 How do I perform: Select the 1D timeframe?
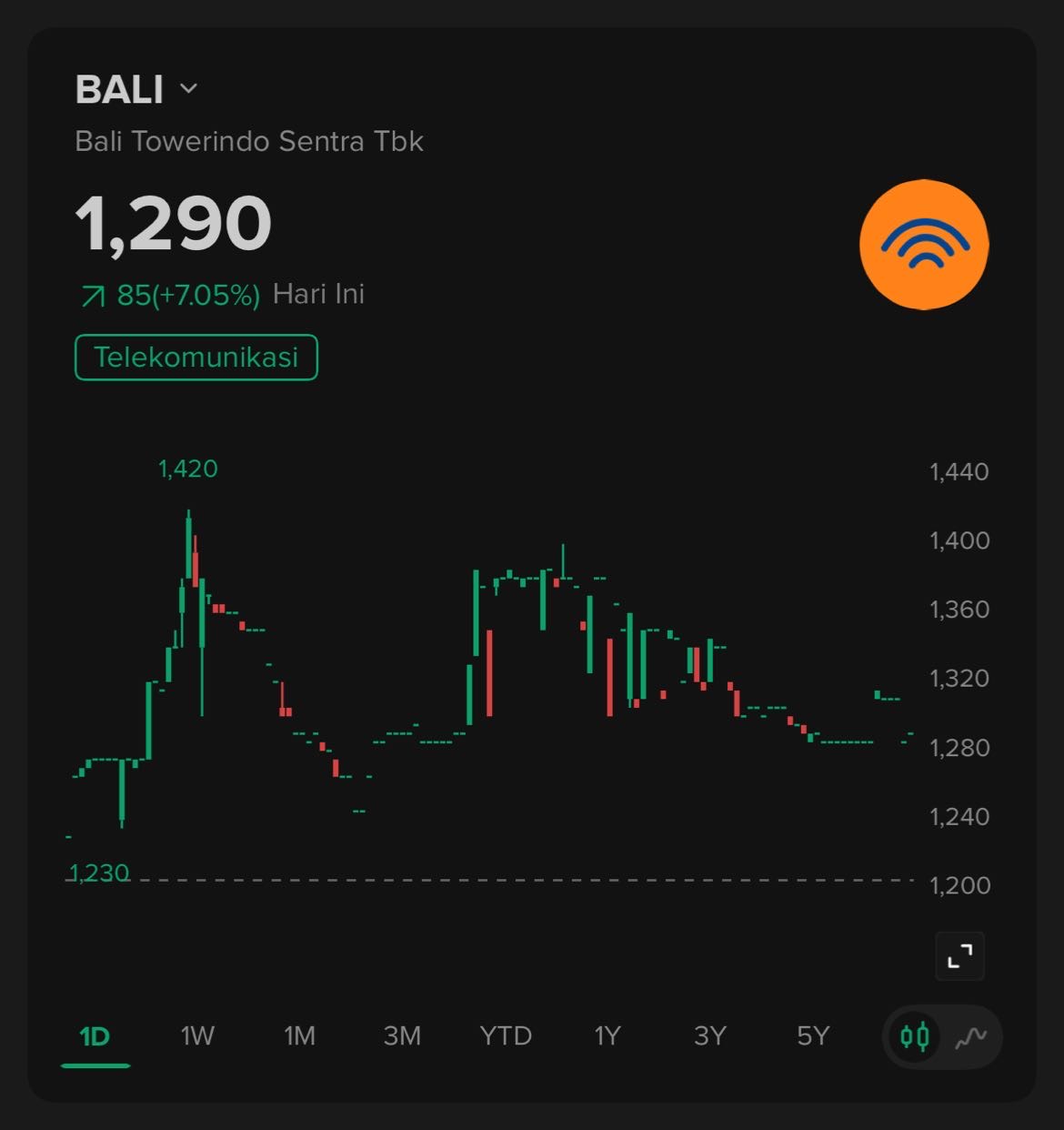(x=95, y=1036)
